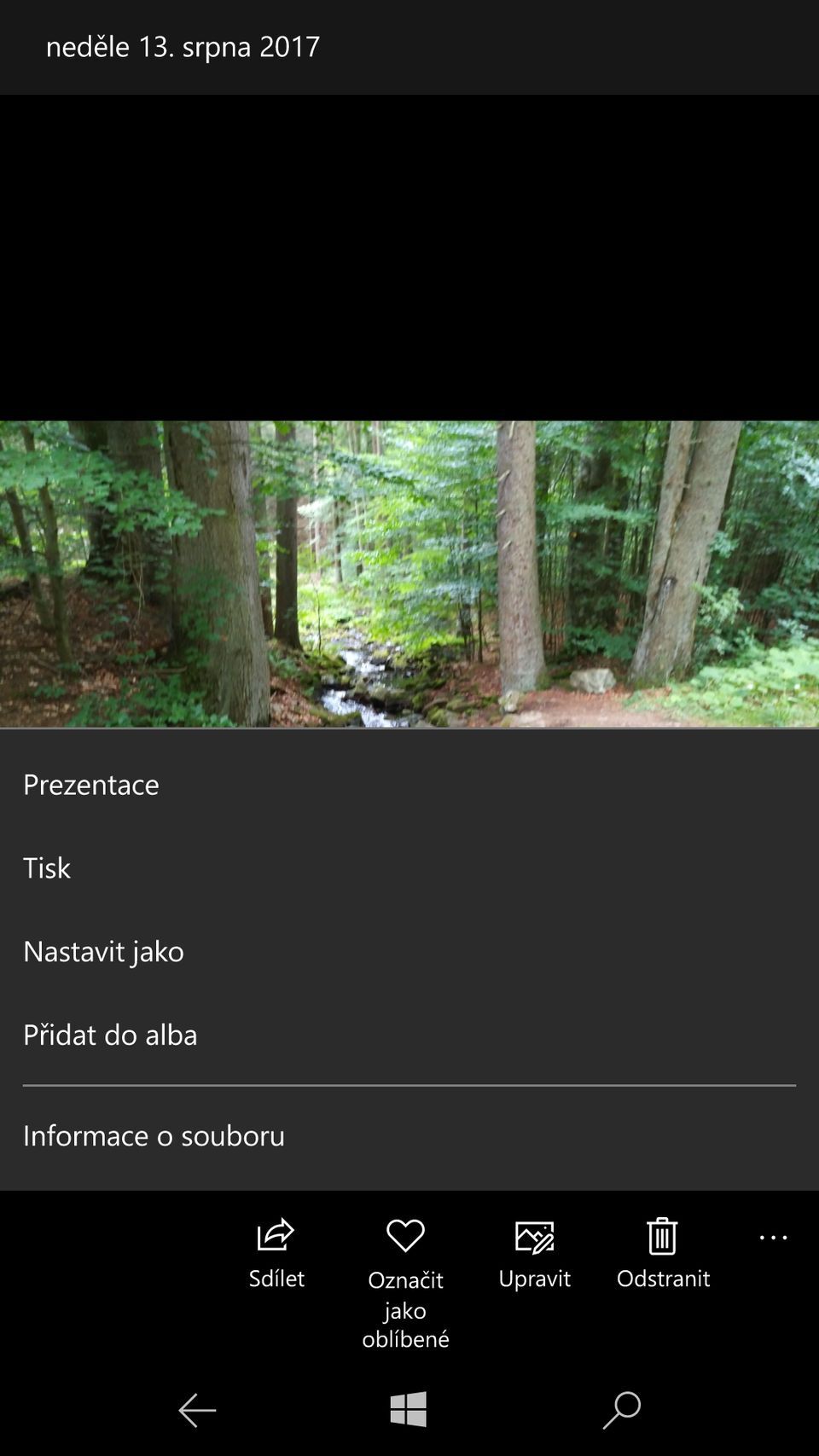Tap the Upravit text label
Viewport: 819px width, 1456px height.
[535, 1279]
